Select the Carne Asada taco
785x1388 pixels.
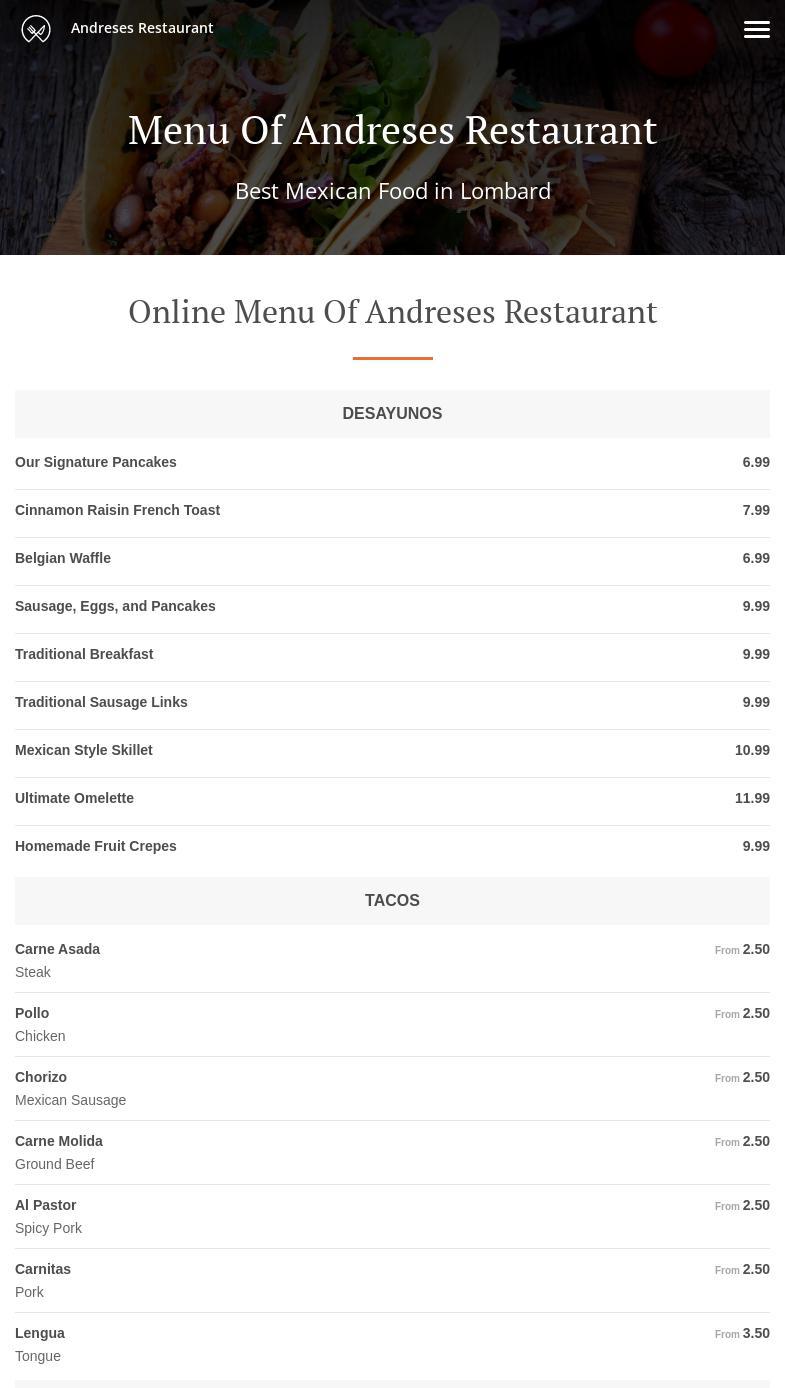(x=58, y=949)
